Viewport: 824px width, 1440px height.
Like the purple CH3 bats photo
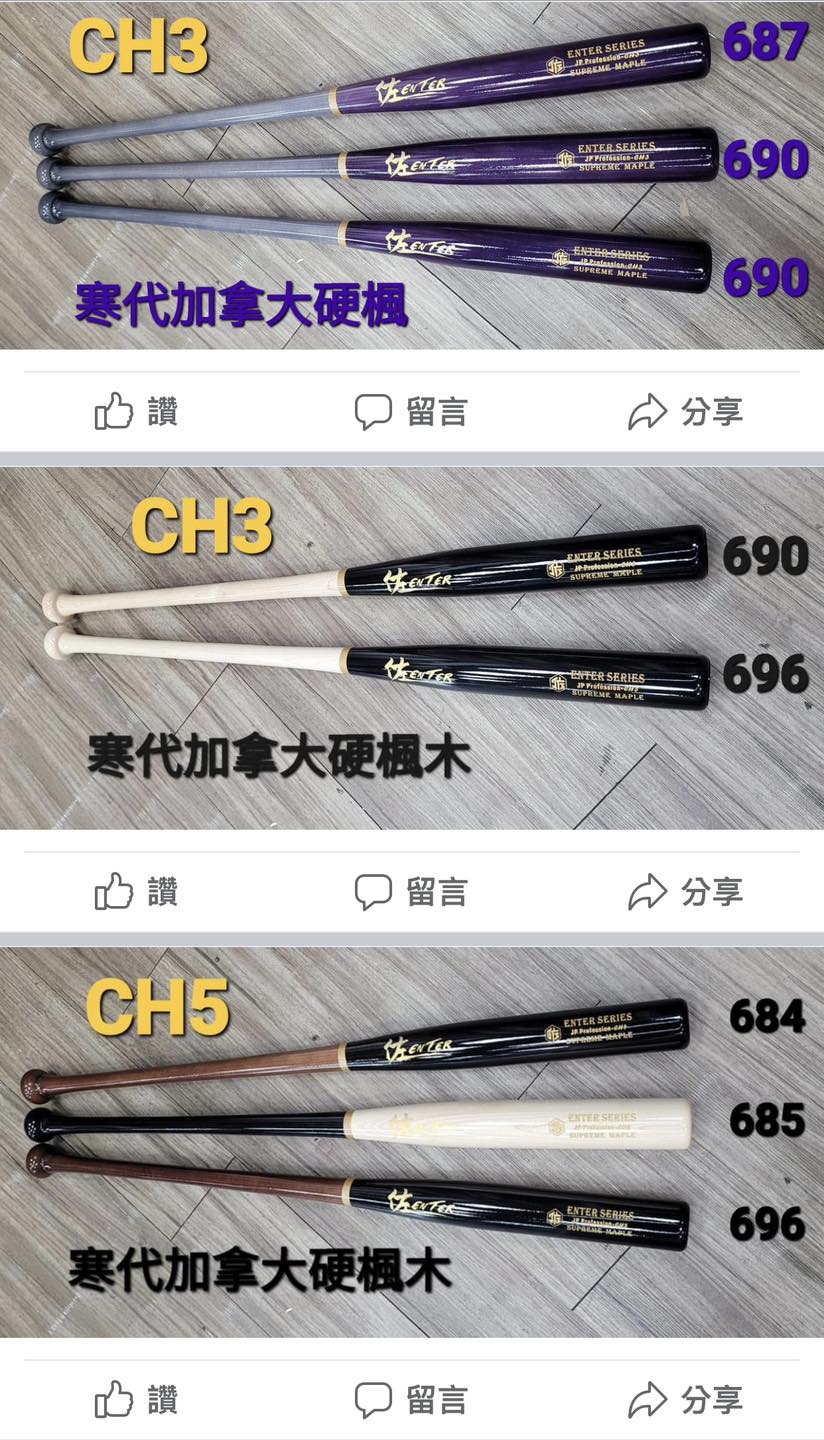(136, 411)
